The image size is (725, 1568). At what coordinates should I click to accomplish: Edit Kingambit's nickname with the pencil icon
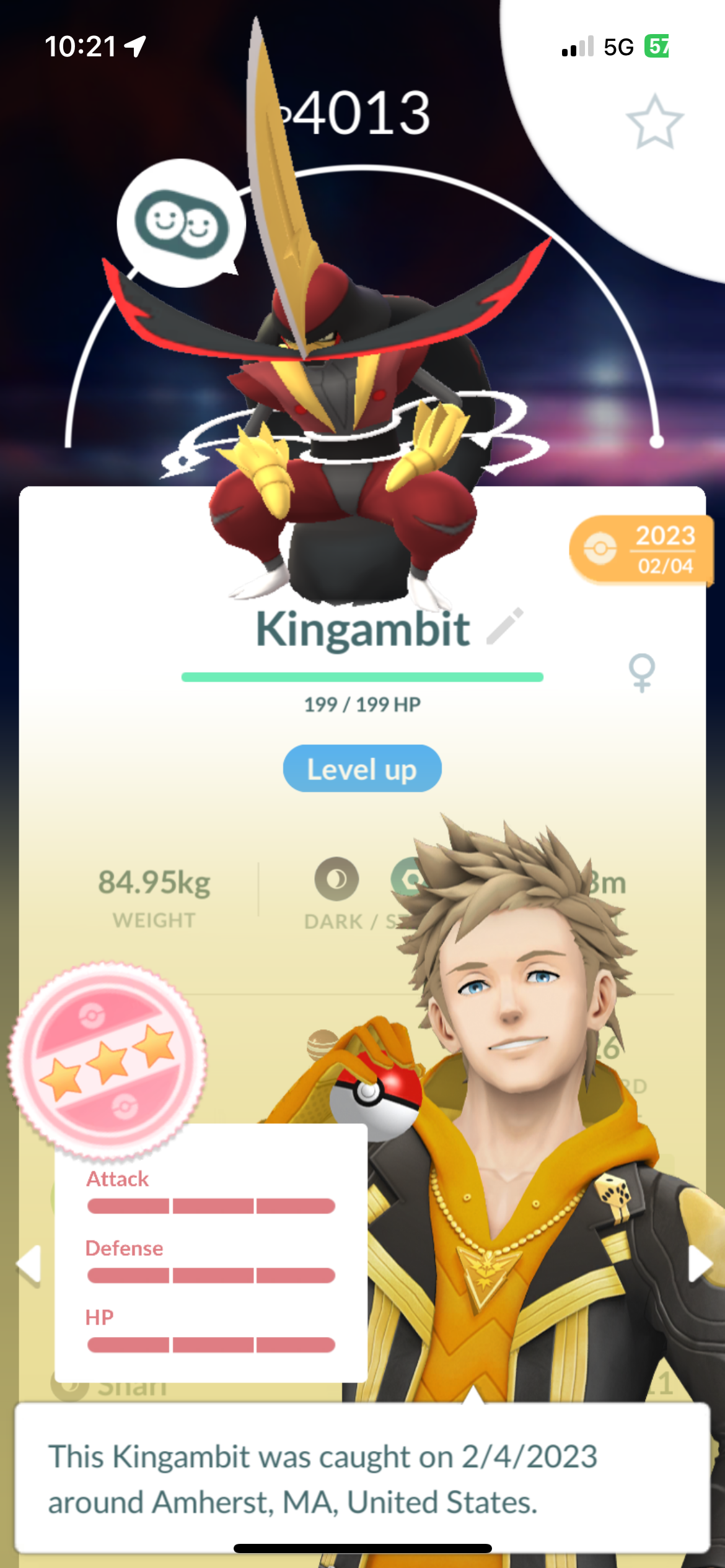(505, 626)
